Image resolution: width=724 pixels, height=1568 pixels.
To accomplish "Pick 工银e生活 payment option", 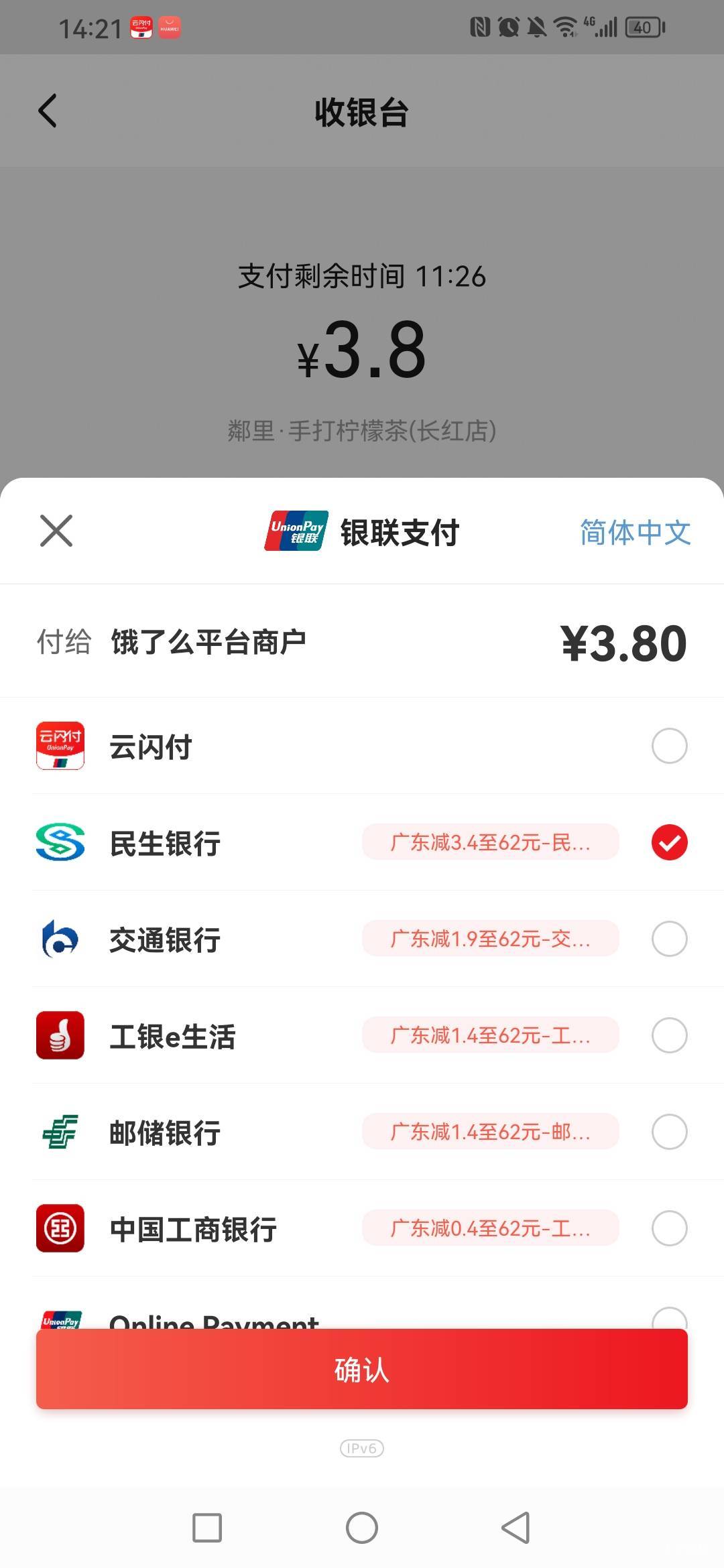I will [x=362, y=1035].
